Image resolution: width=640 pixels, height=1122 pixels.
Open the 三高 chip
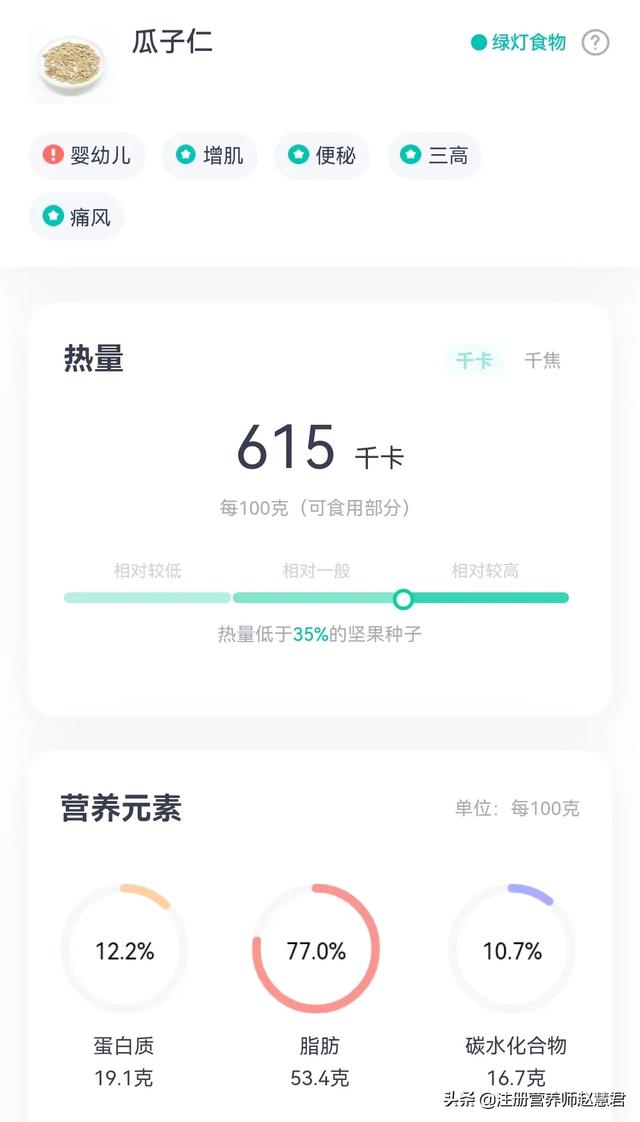(435, 156)
